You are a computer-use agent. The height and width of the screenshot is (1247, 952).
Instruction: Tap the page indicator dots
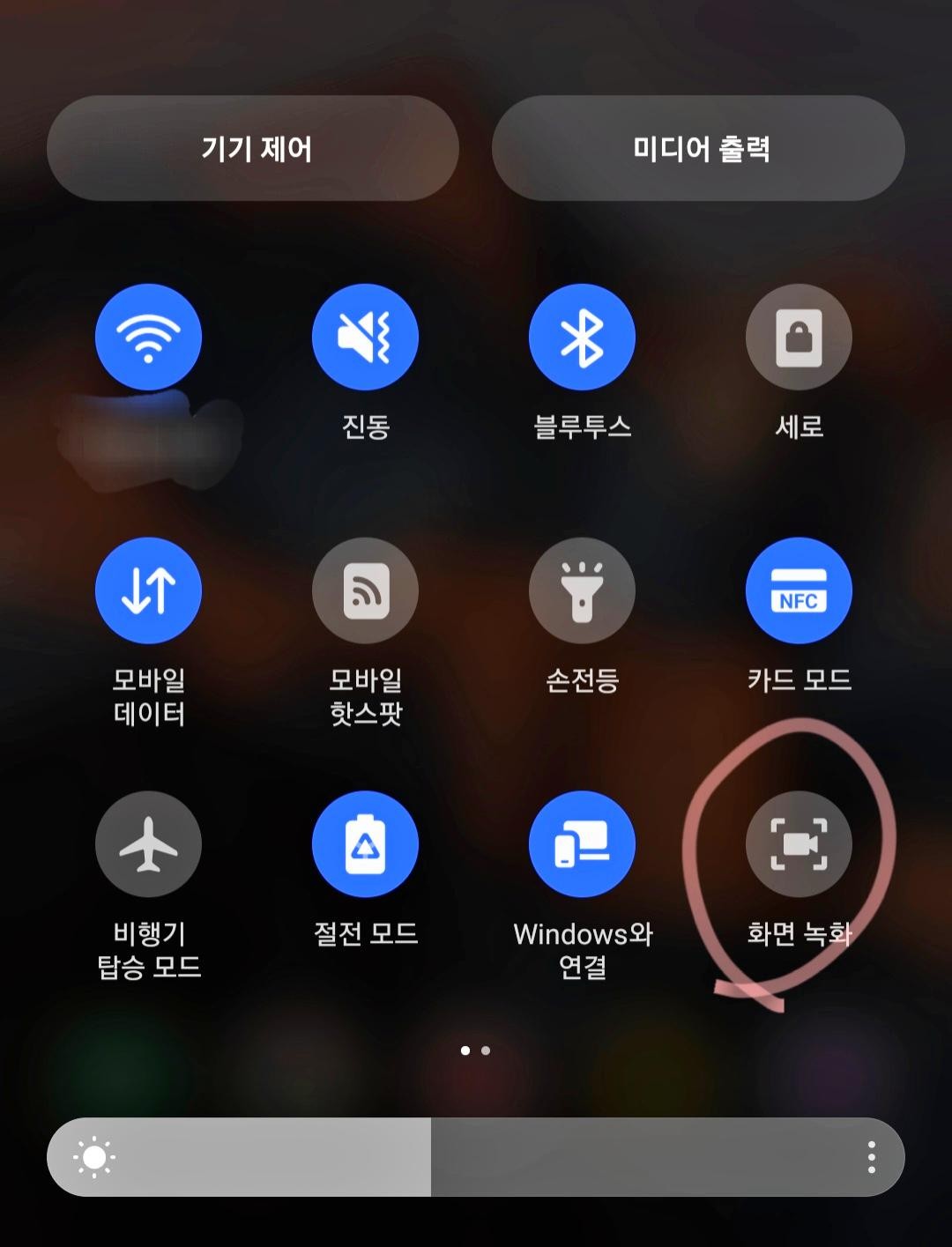click(476, 1050)
